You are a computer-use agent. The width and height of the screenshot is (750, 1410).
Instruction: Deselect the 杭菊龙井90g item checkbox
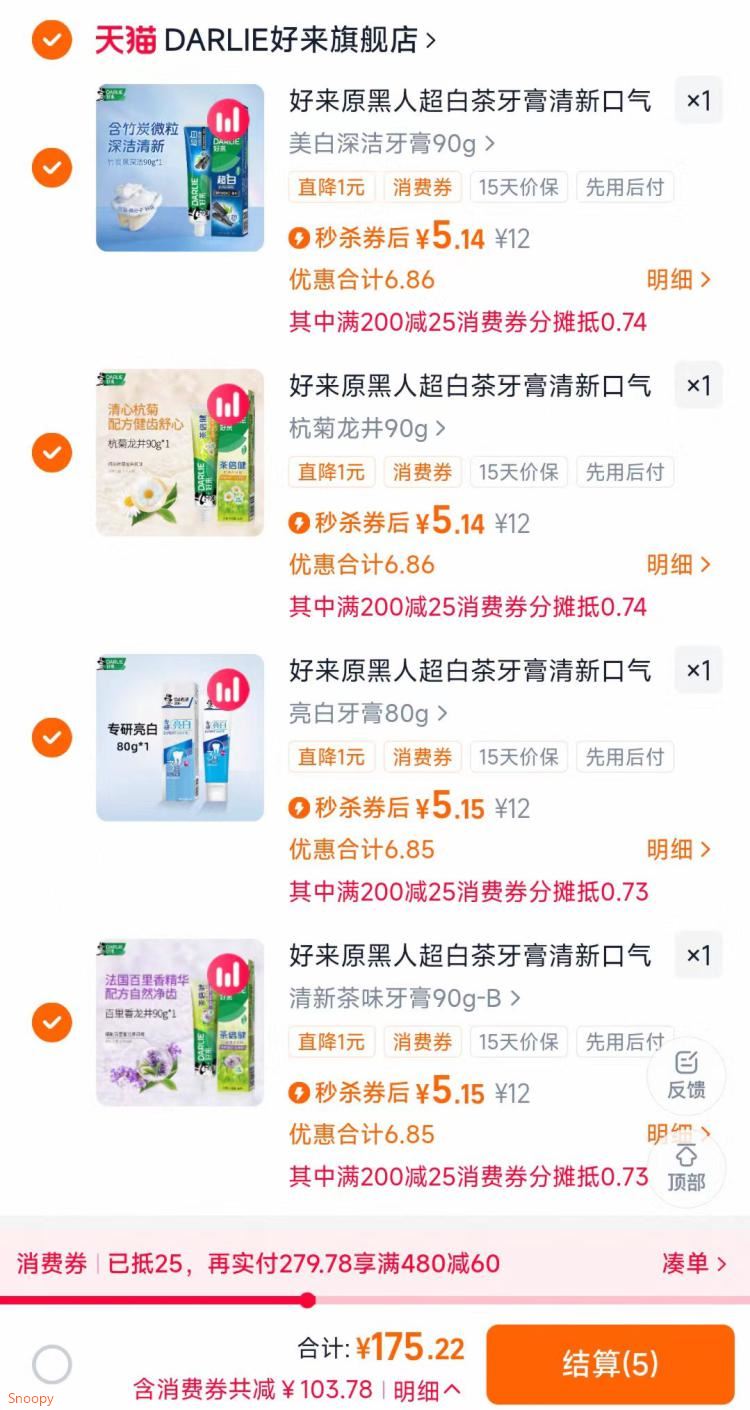point(51,453)
